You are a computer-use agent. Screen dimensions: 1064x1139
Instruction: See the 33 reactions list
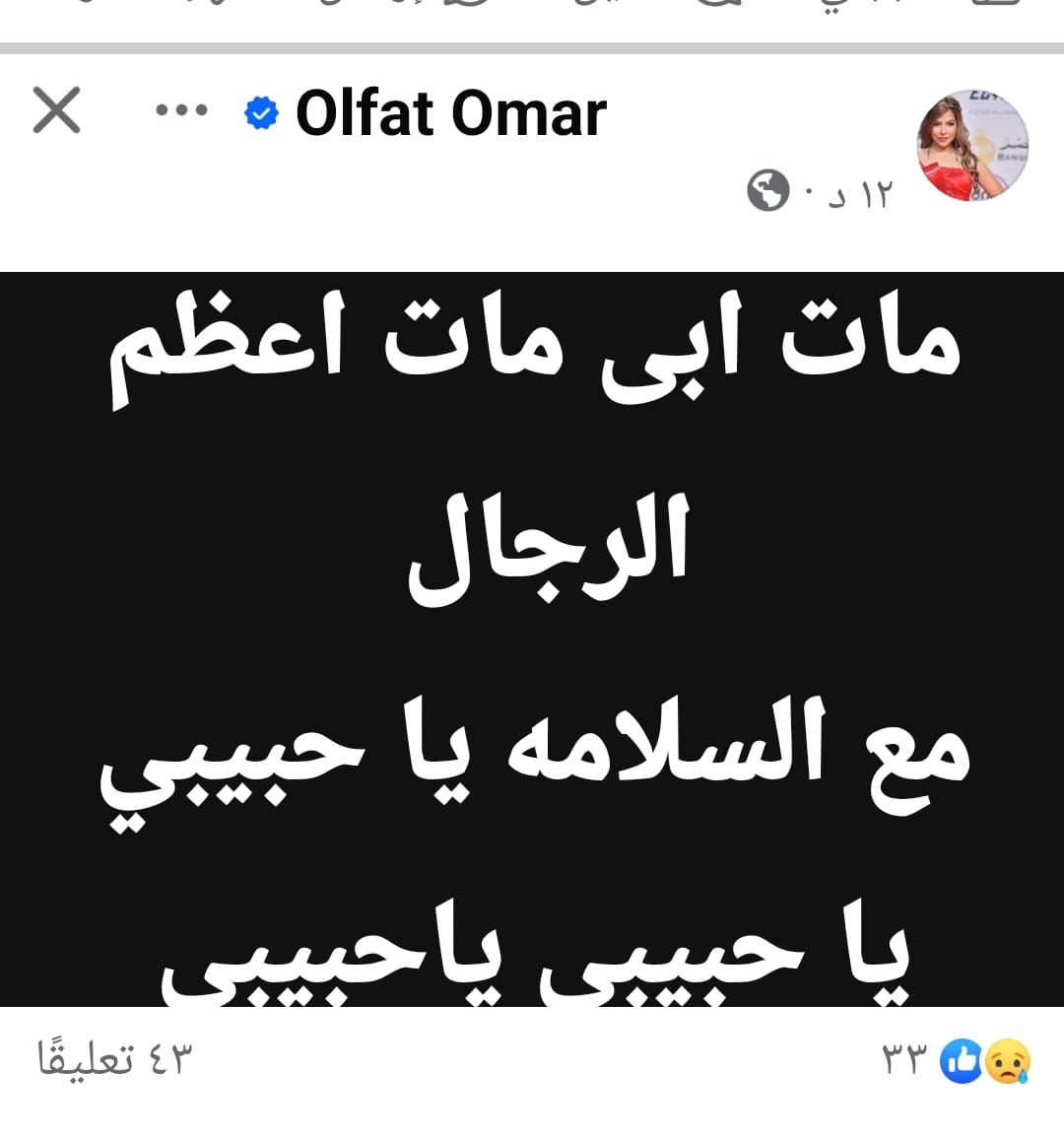(956, 1061)
